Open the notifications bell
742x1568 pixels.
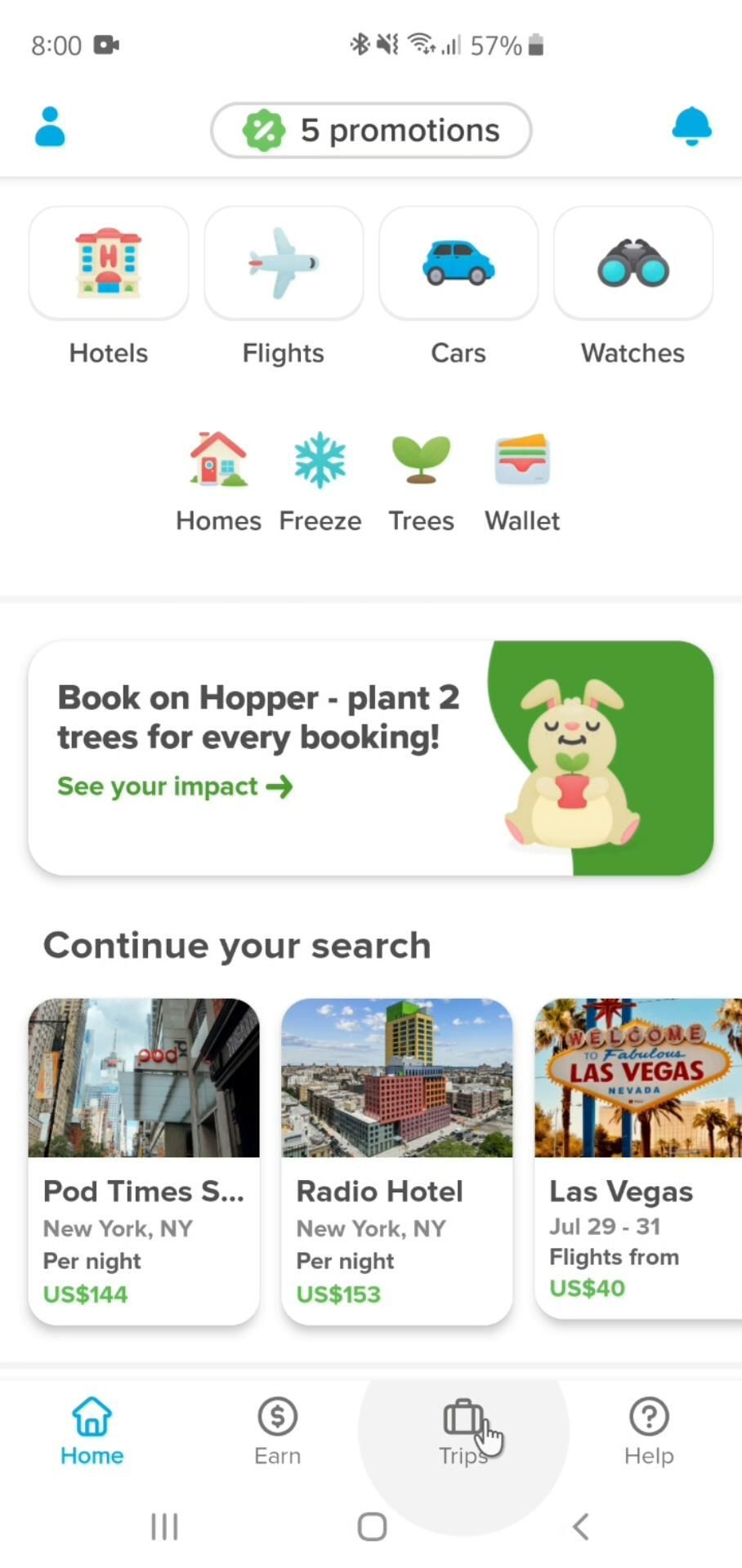[x=691, y=127]
